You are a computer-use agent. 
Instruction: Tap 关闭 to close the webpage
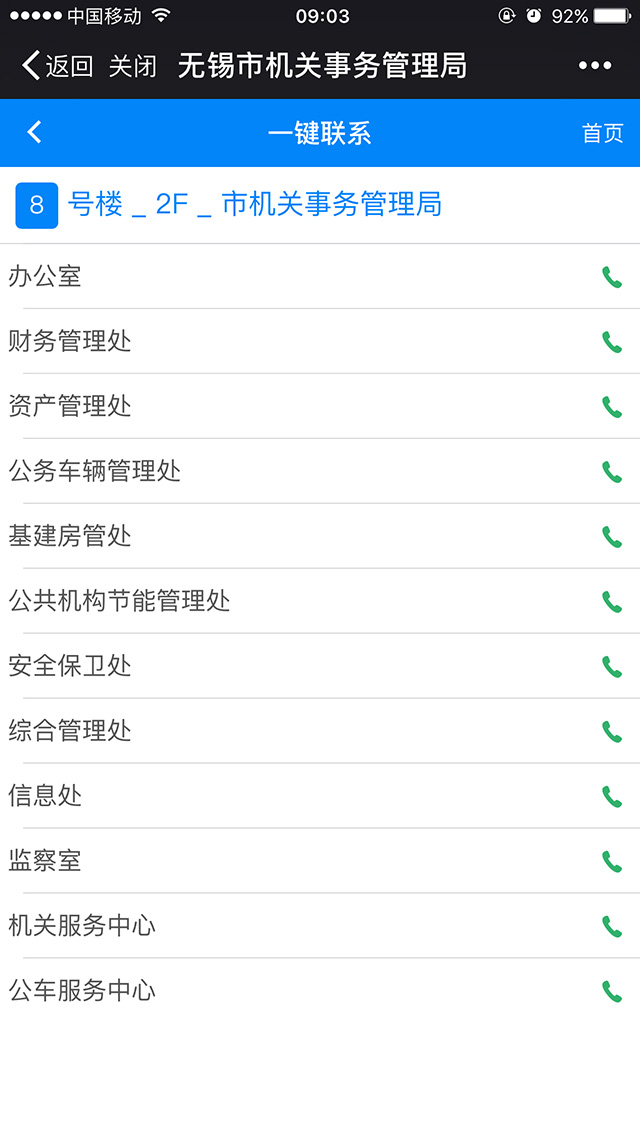[x=133, y=66]
